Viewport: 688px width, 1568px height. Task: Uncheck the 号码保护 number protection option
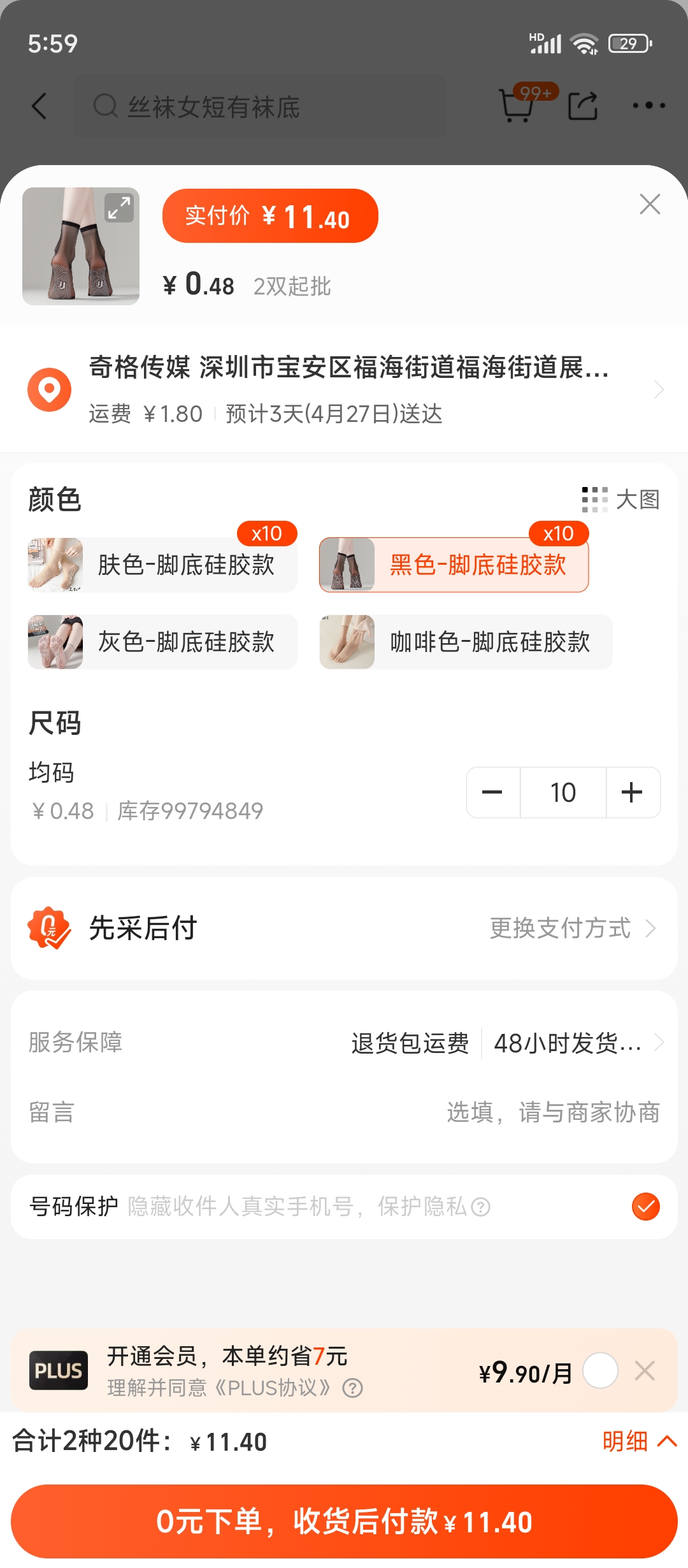645,1207
